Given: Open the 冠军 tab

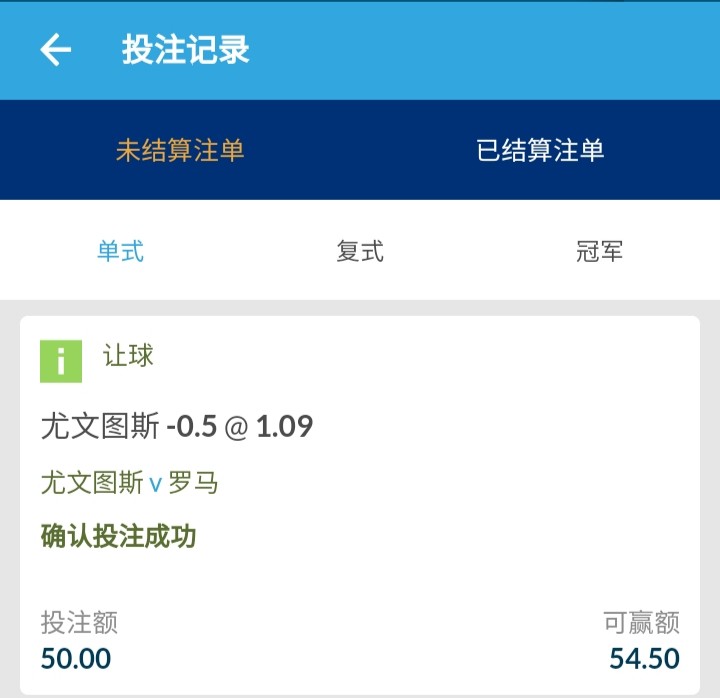Looking at the screenshot, I should (600, 251).
